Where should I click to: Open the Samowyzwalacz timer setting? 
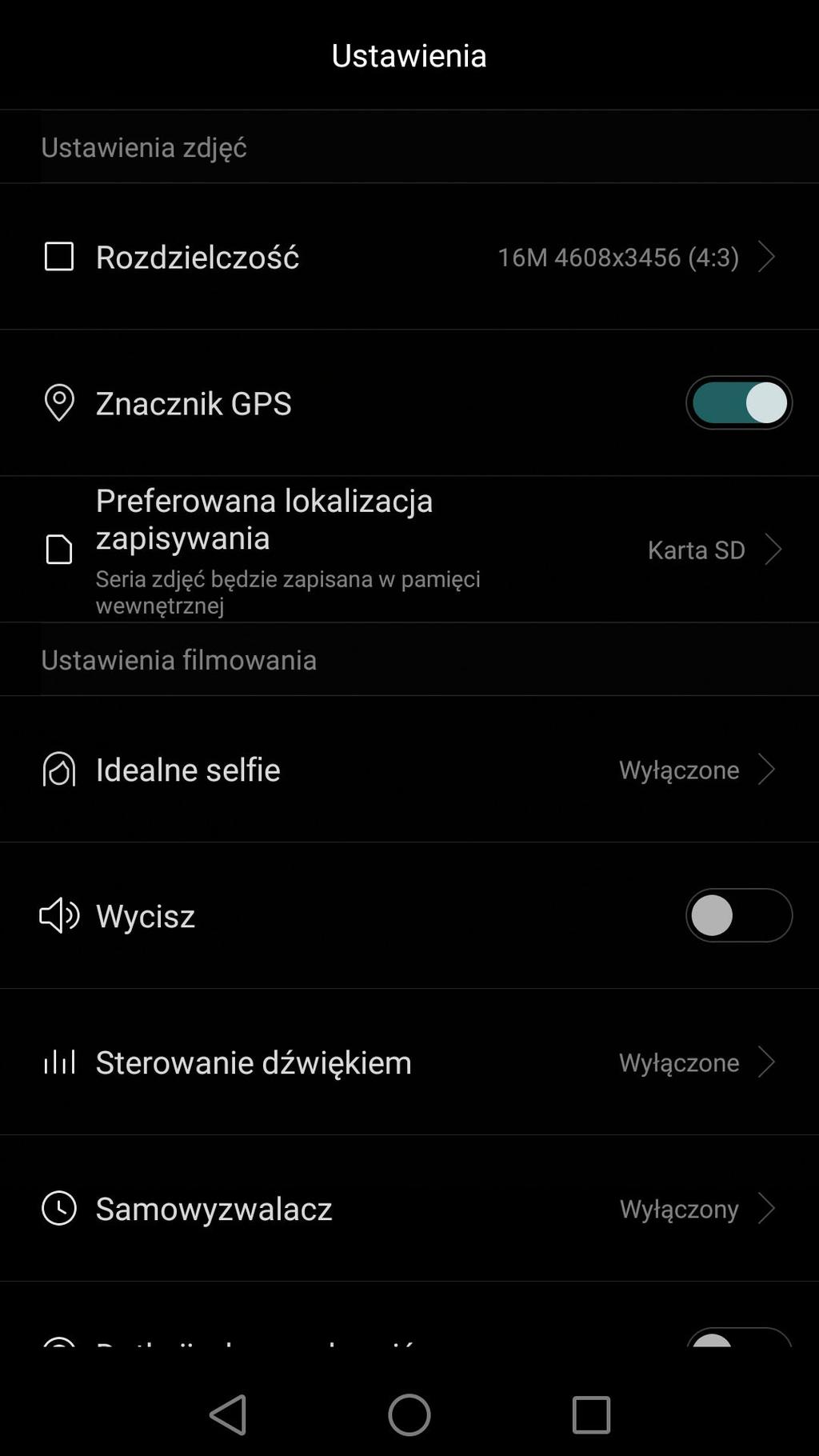click(x=409, y=1208)
